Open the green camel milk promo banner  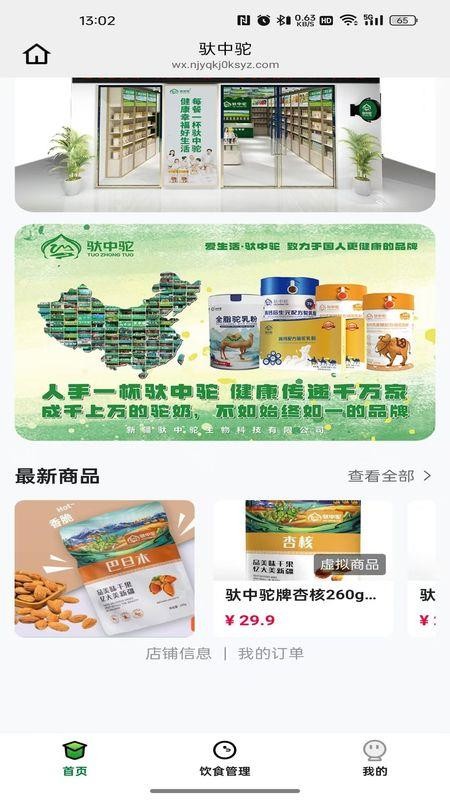coord(225,332)
